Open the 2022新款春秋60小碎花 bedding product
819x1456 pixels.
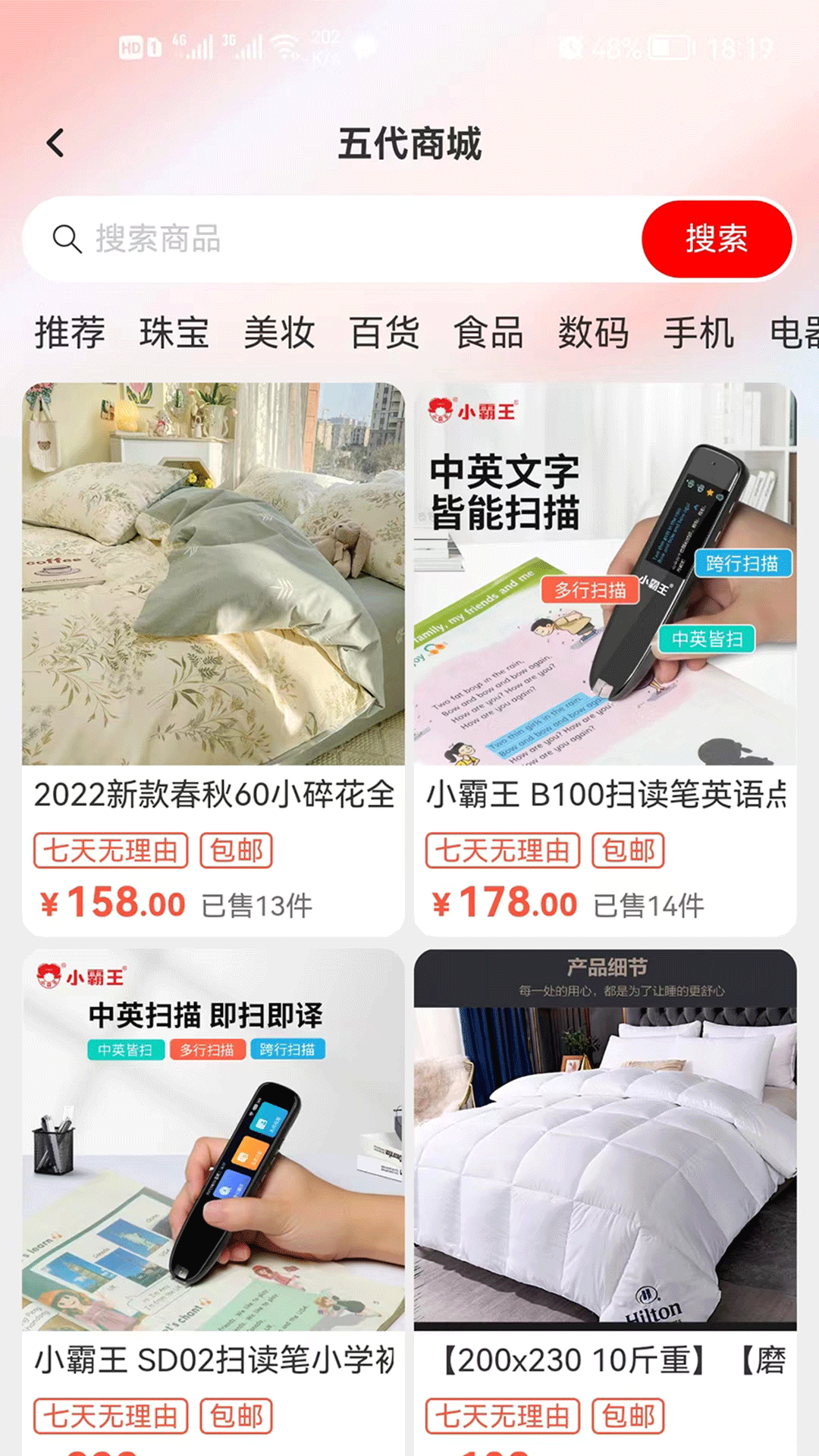tap(213, 659)
